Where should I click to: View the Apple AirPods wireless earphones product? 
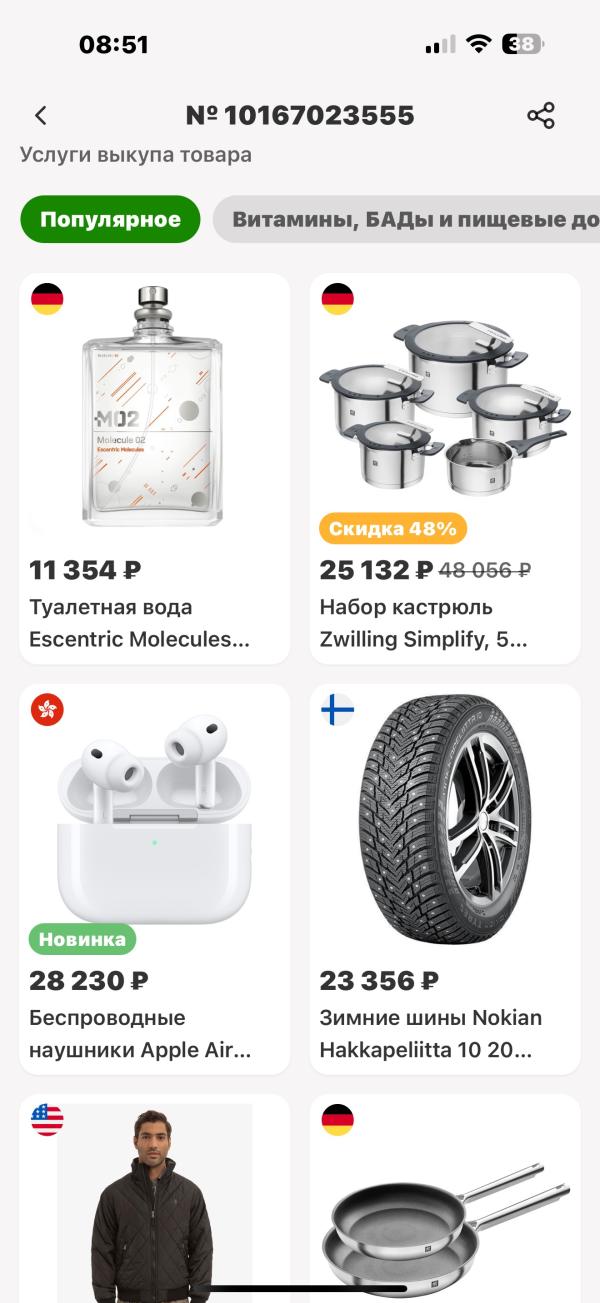click(154, 878)
